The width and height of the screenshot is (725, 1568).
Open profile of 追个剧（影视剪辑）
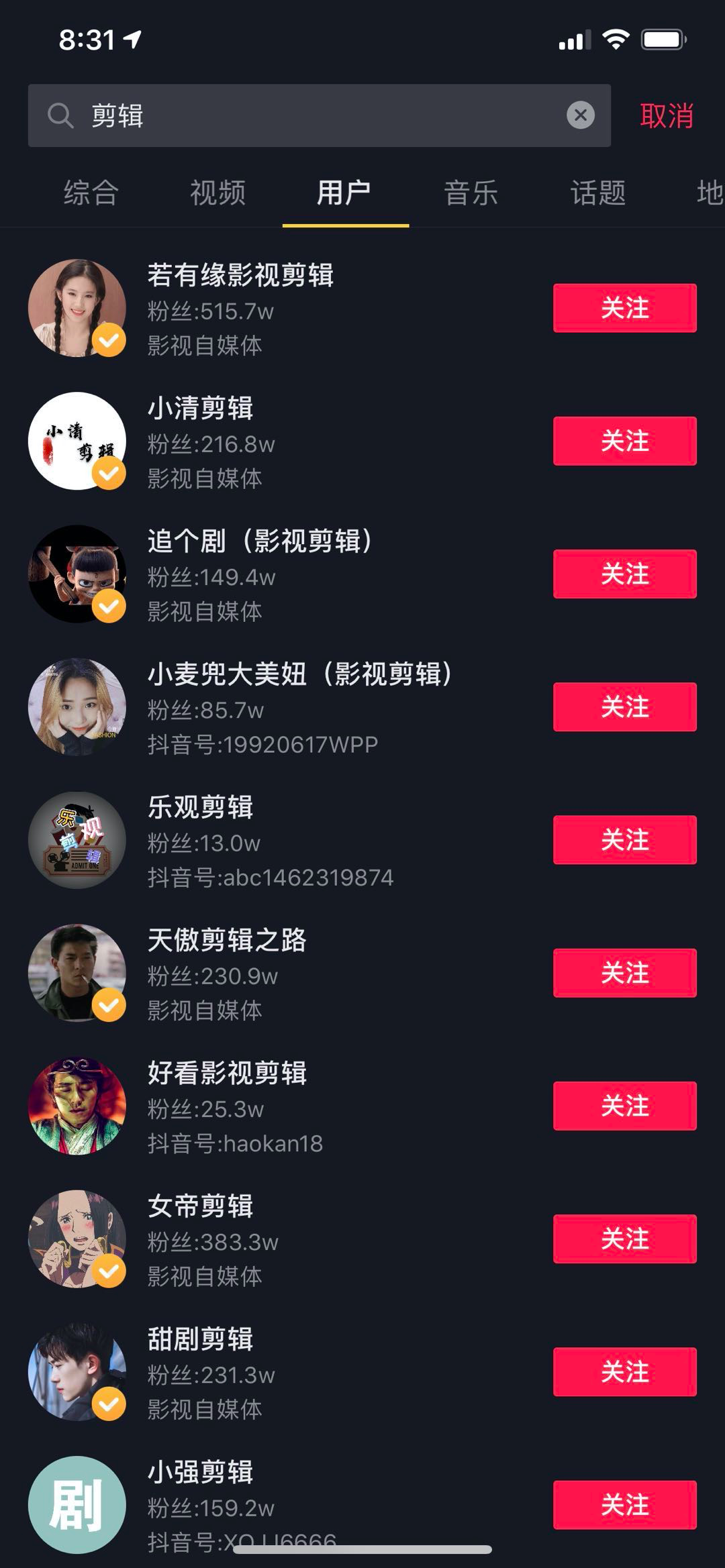[260, 541]
